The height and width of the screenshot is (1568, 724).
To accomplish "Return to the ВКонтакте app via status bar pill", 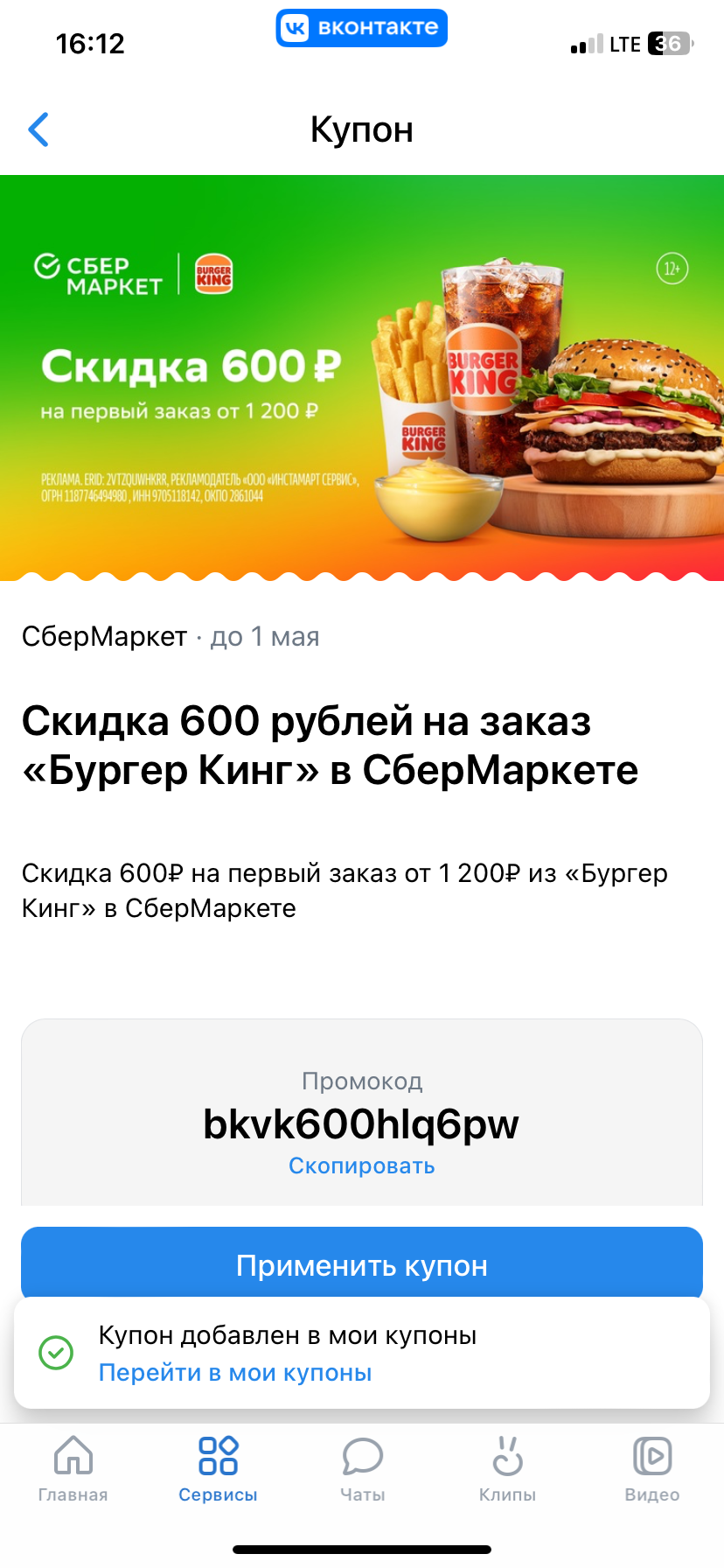I will pos(362,28).
